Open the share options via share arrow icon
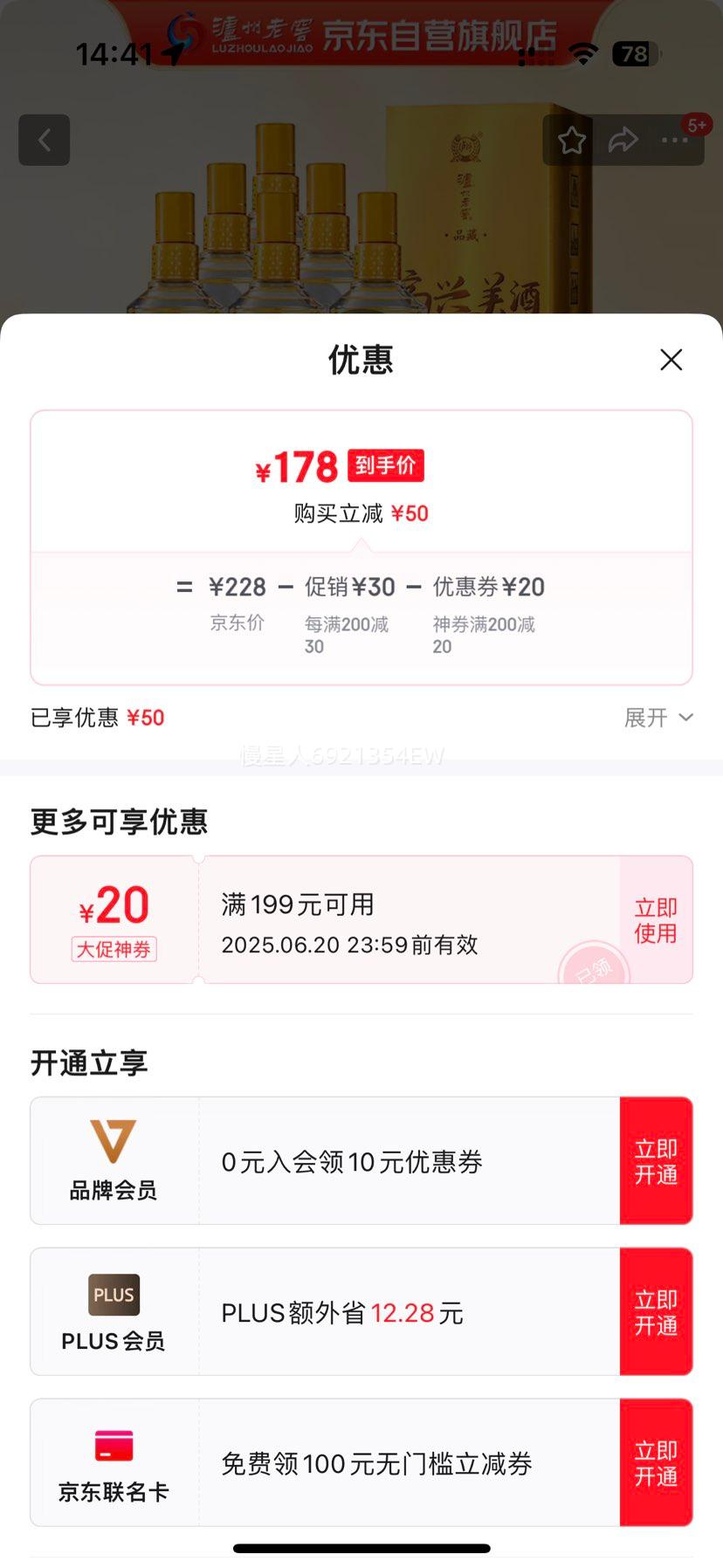 (624, 140)
